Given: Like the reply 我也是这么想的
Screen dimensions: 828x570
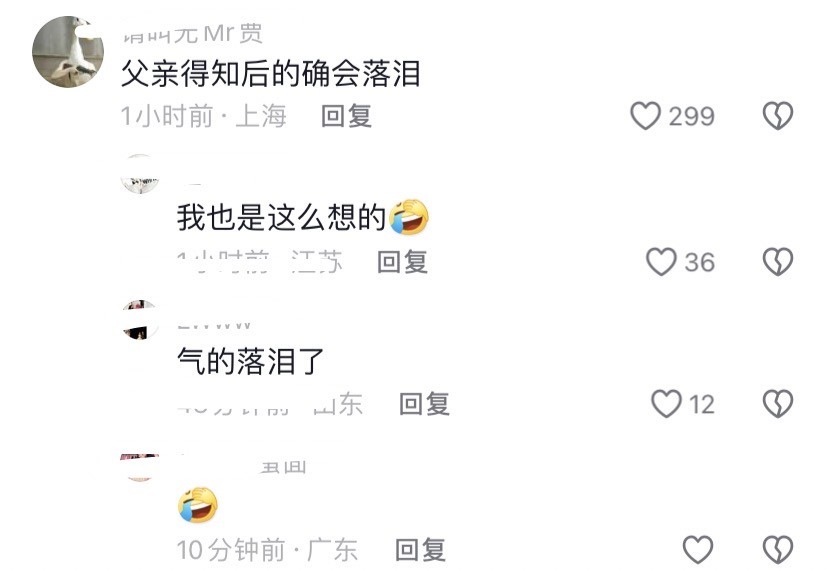Looking at the screenshot, I should 662,262.
